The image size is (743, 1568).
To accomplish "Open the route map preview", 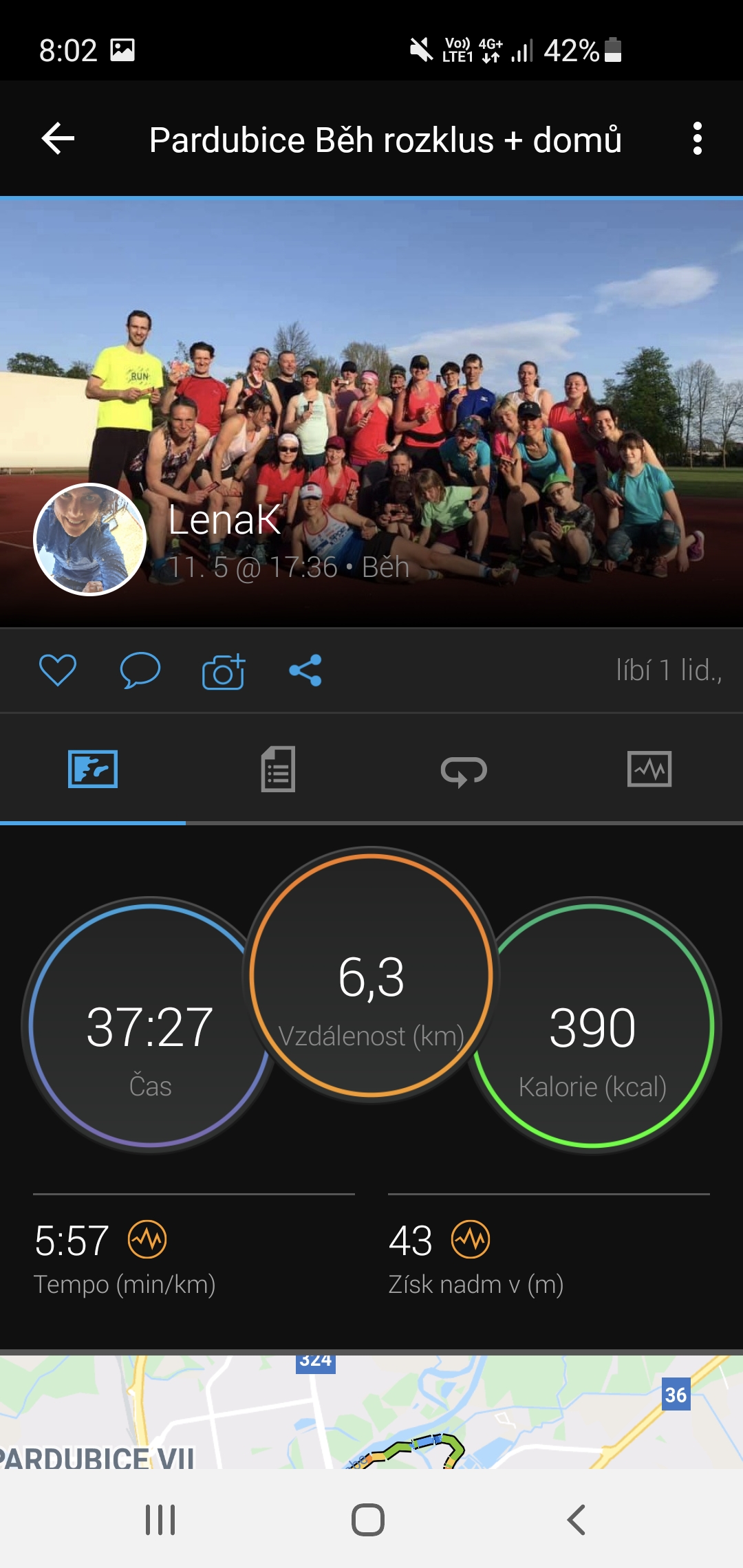I will click(371, 1412).
